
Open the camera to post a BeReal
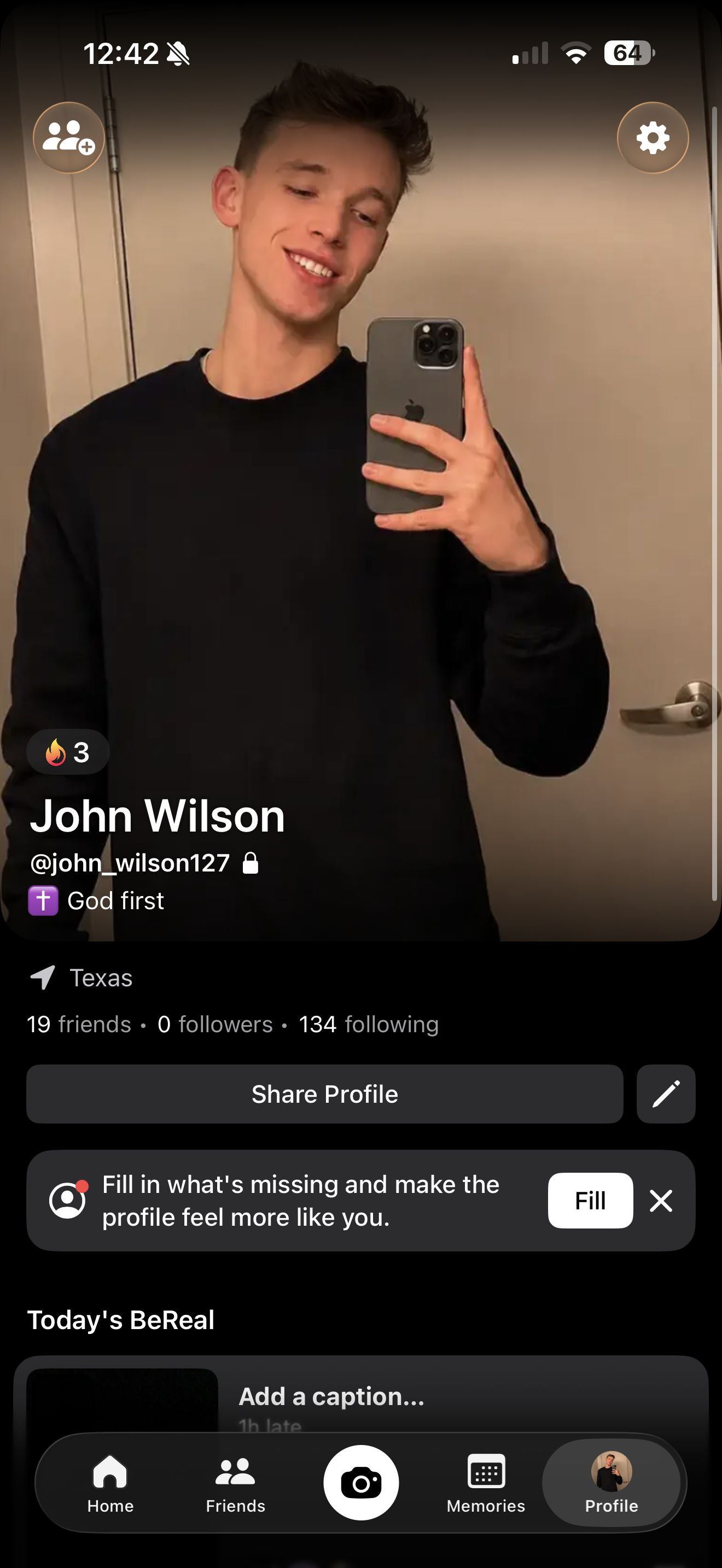tap(361, 1483)
